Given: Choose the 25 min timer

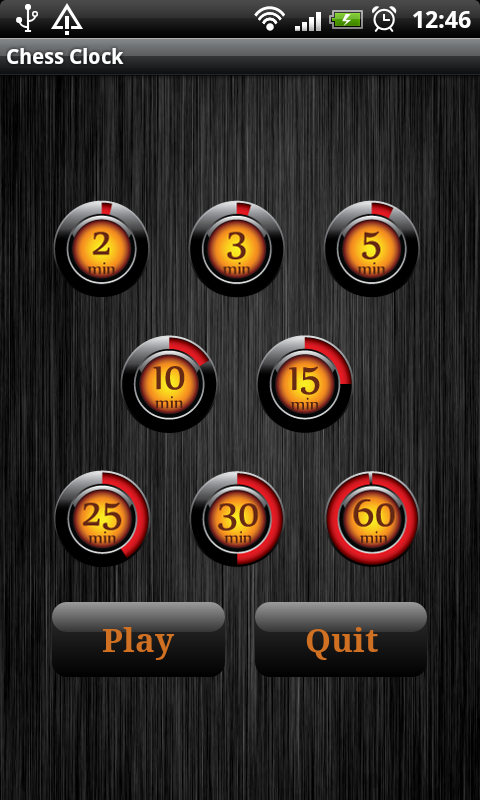Looking at the screenshot, I should (x=102, y=519).
